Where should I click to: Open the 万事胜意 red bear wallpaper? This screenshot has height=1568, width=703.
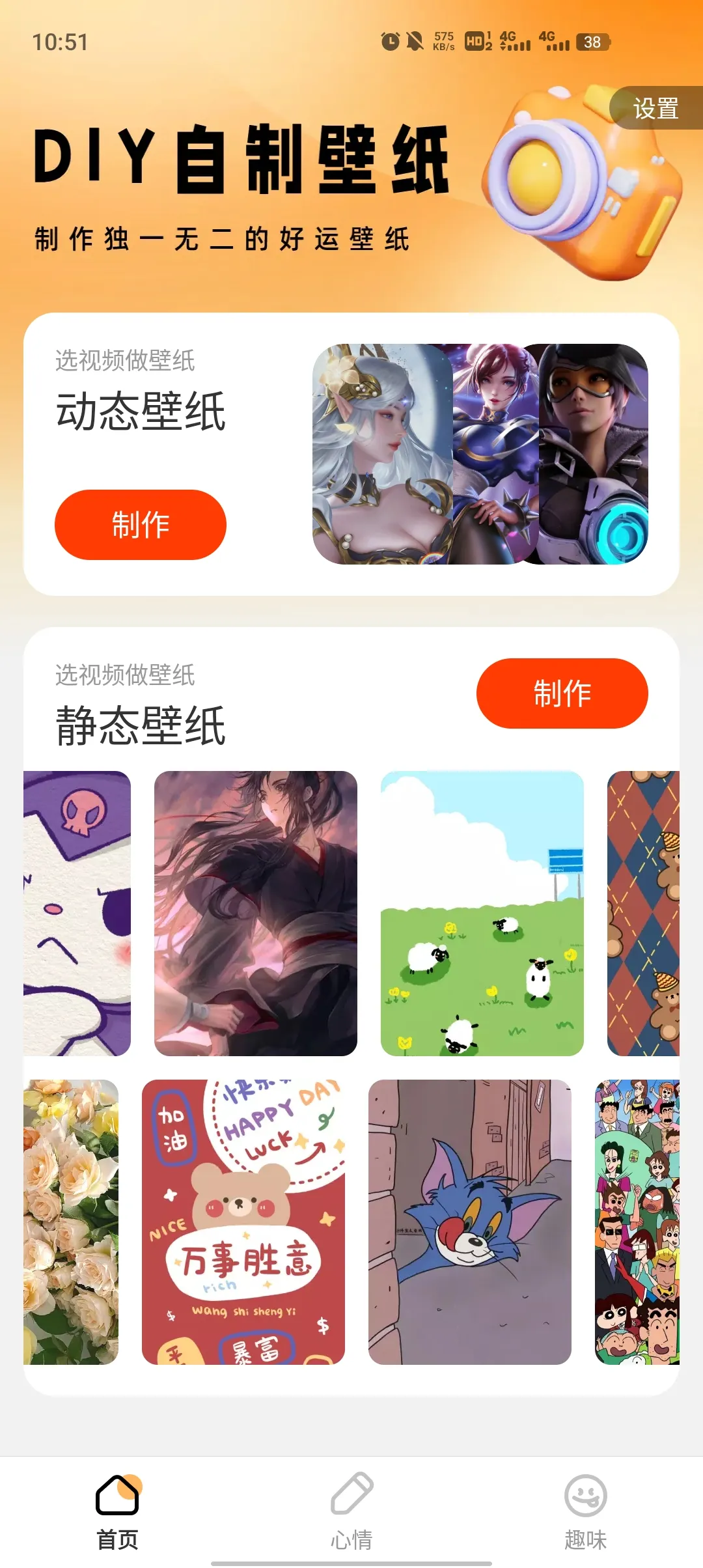243,1222
